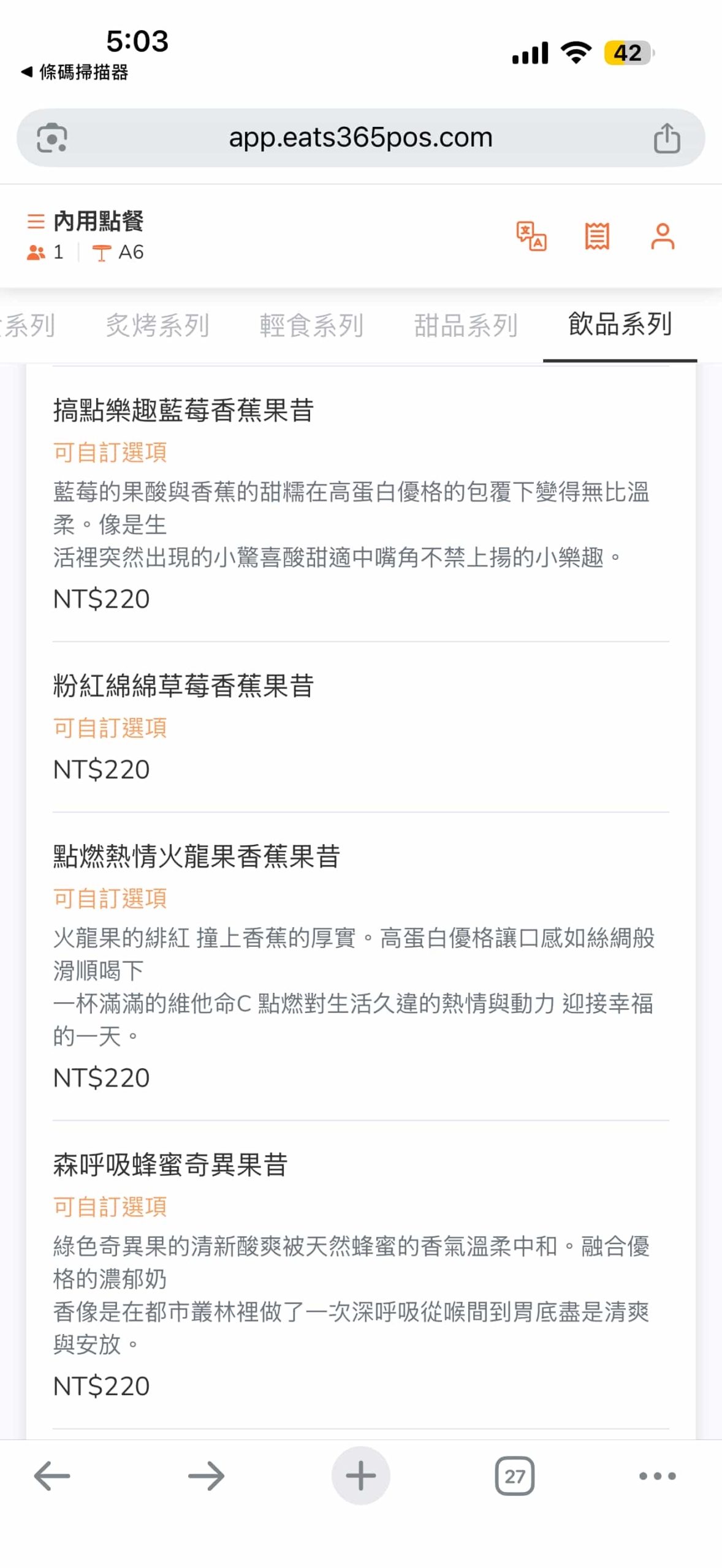Image resolution: width=722 pixels, height=1568 pixels.
Task: Select the 甜品系列 tab
Action: [x=466, y=325]
